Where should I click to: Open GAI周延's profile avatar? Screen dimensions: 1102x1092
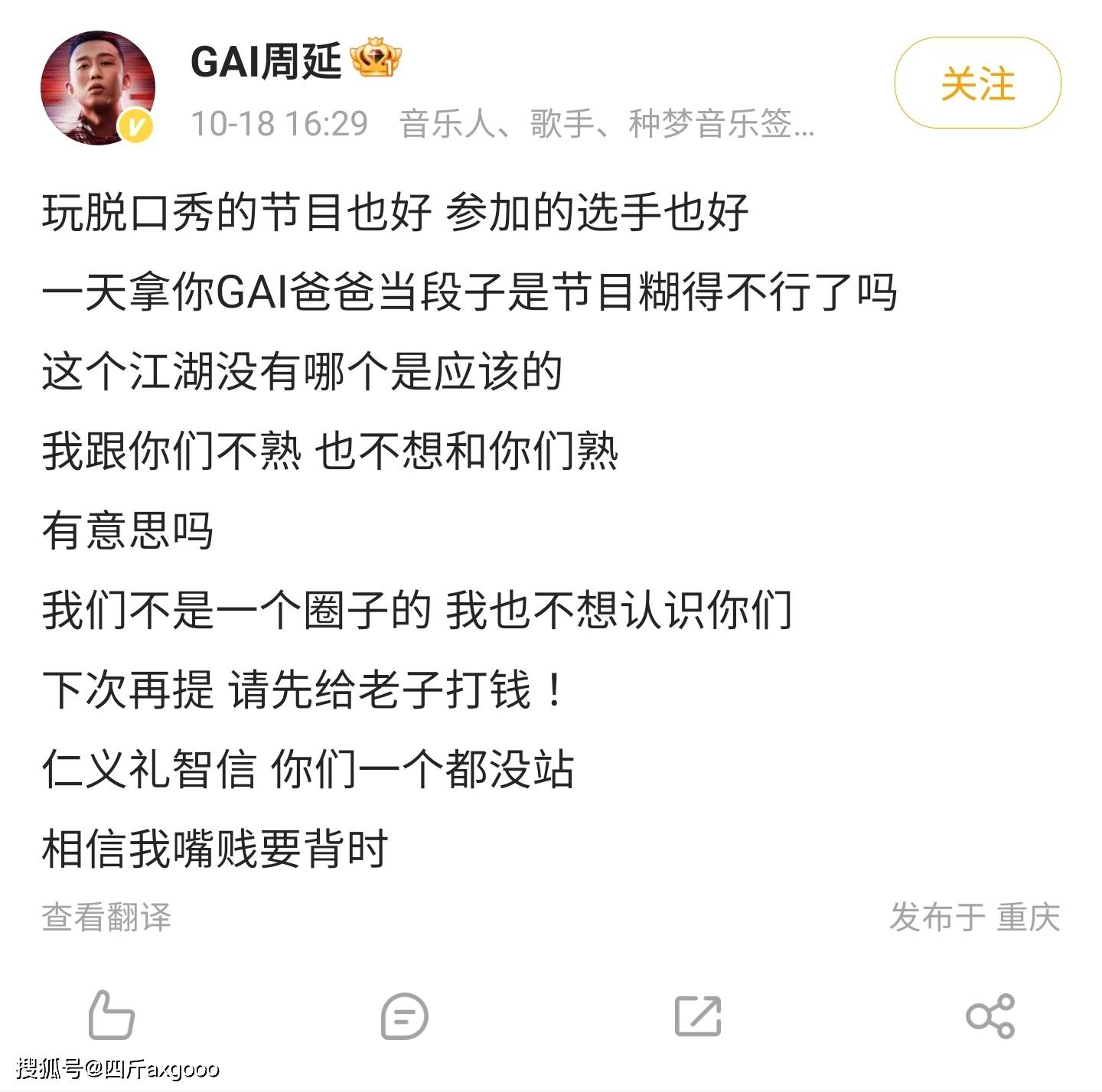coord(97,88)
